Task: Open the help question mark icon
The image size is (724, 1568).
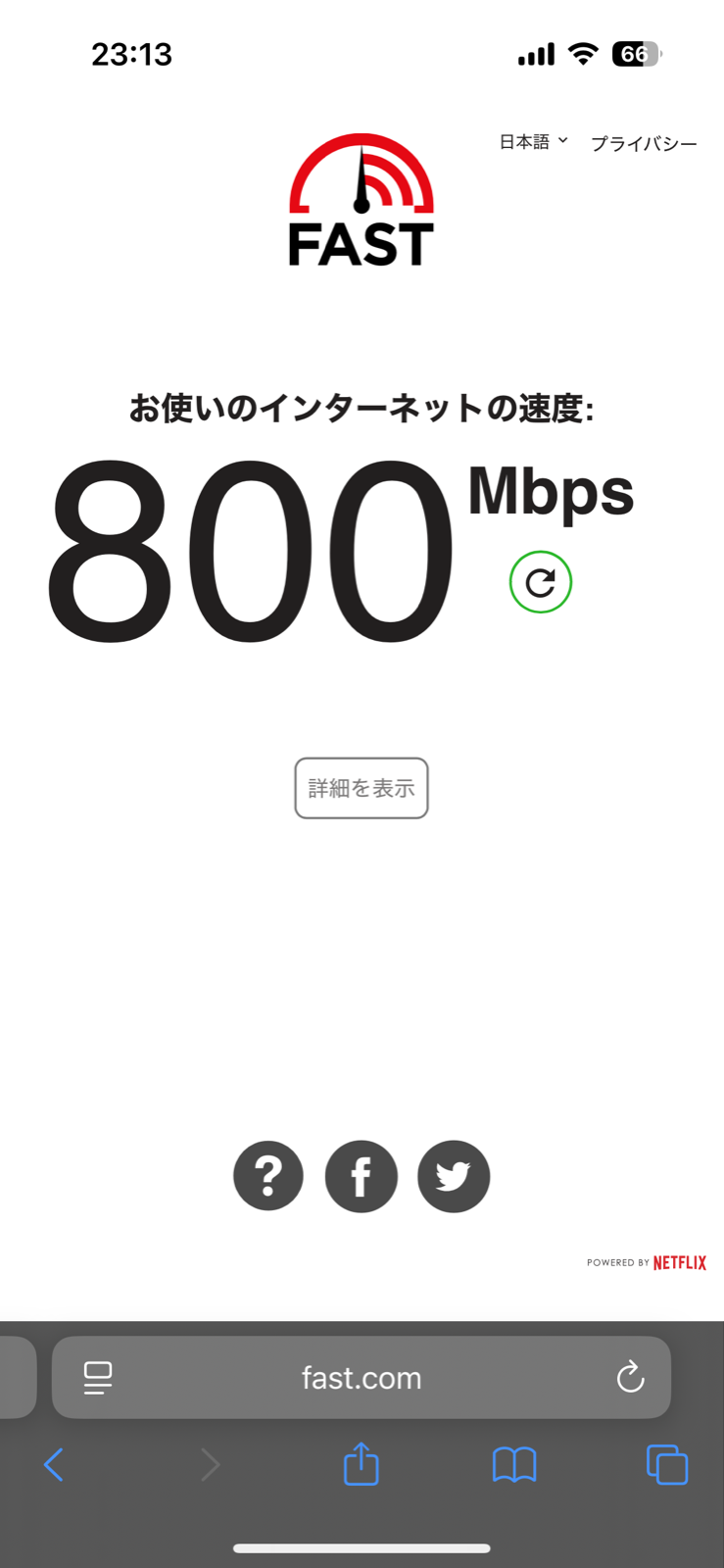Action: tap(268, 1176)
